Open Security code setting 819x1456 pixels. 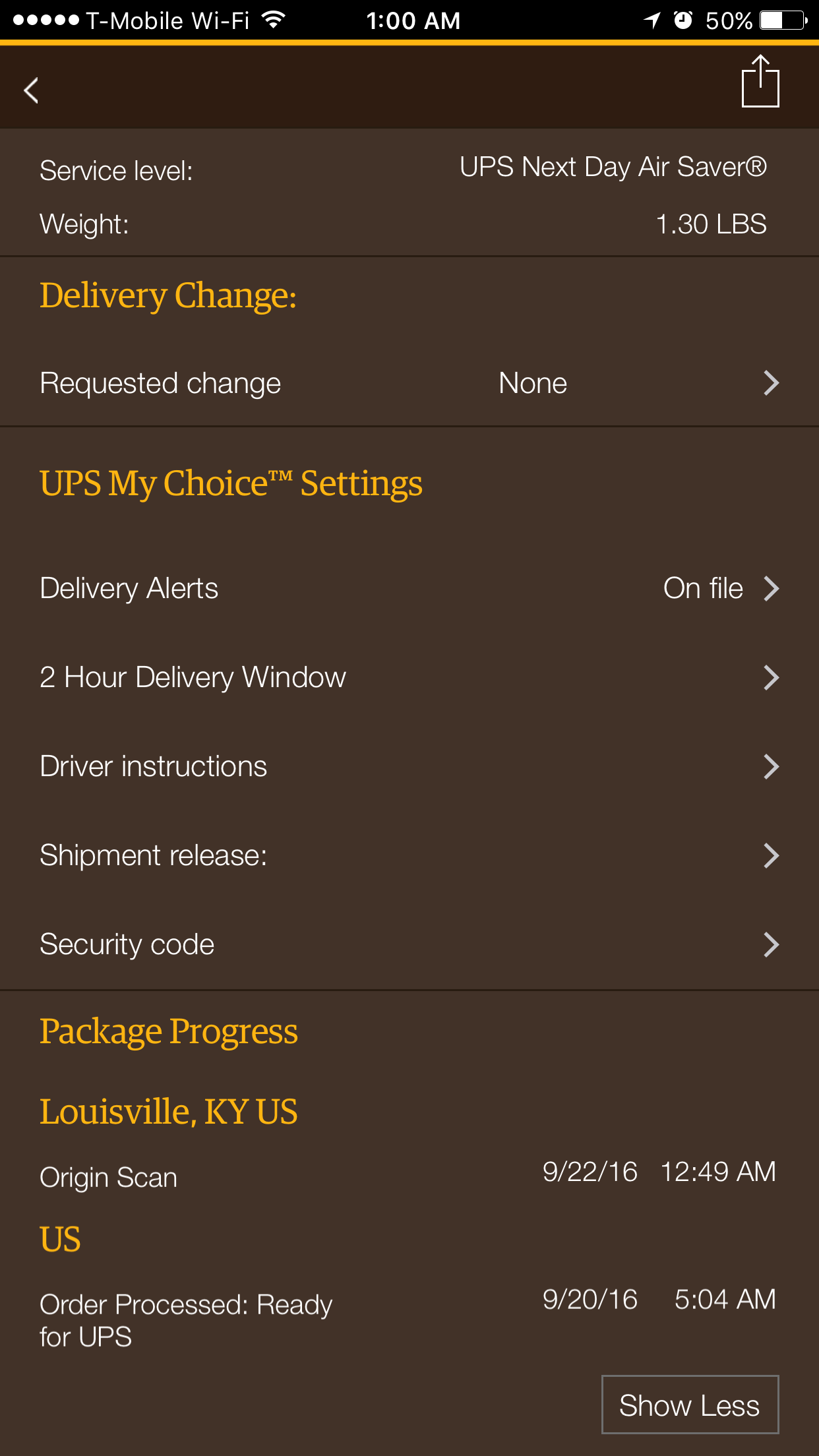[x=409, y=944]
